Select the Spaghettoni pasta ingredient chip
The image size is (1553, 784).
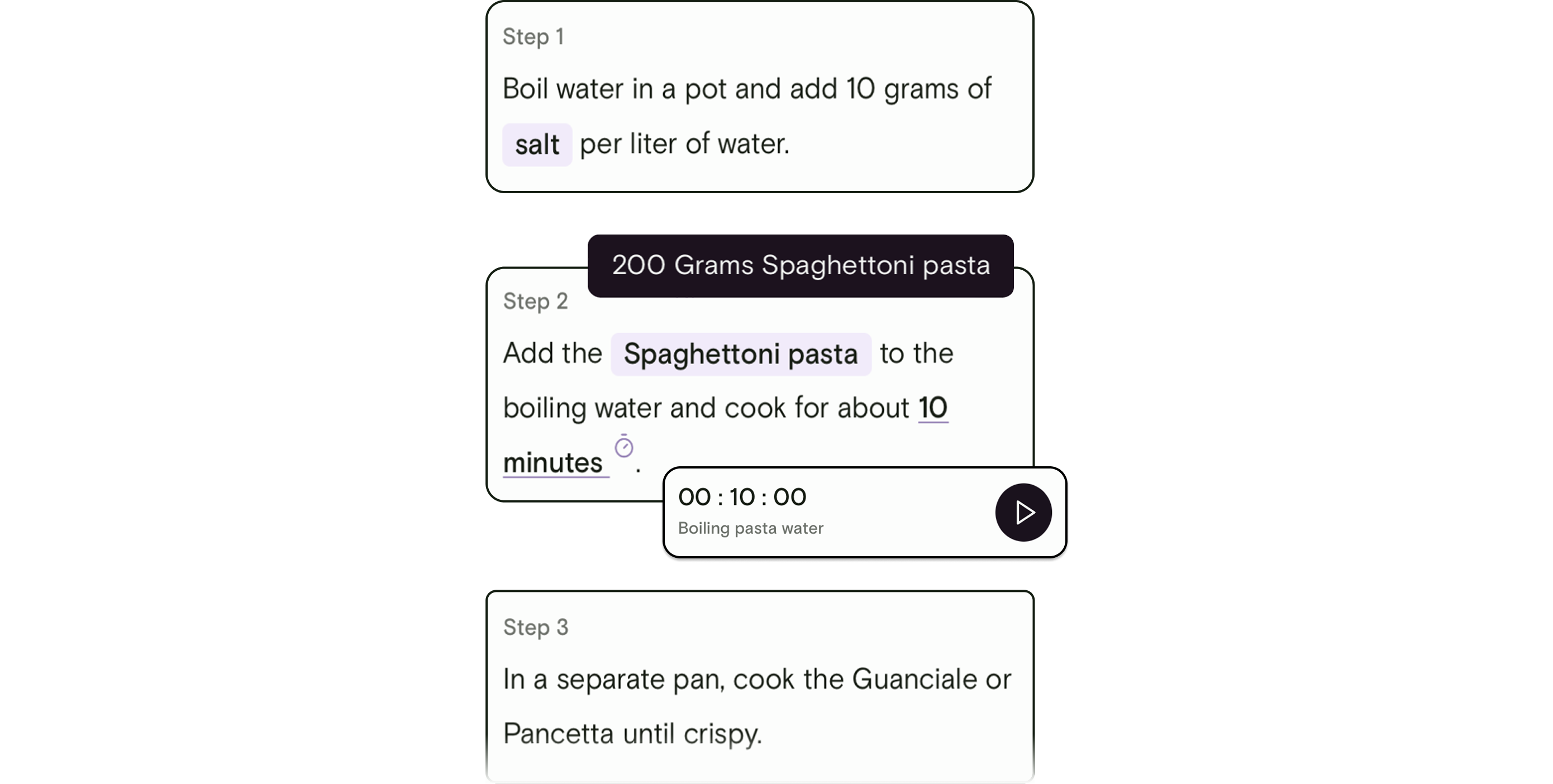740,353
